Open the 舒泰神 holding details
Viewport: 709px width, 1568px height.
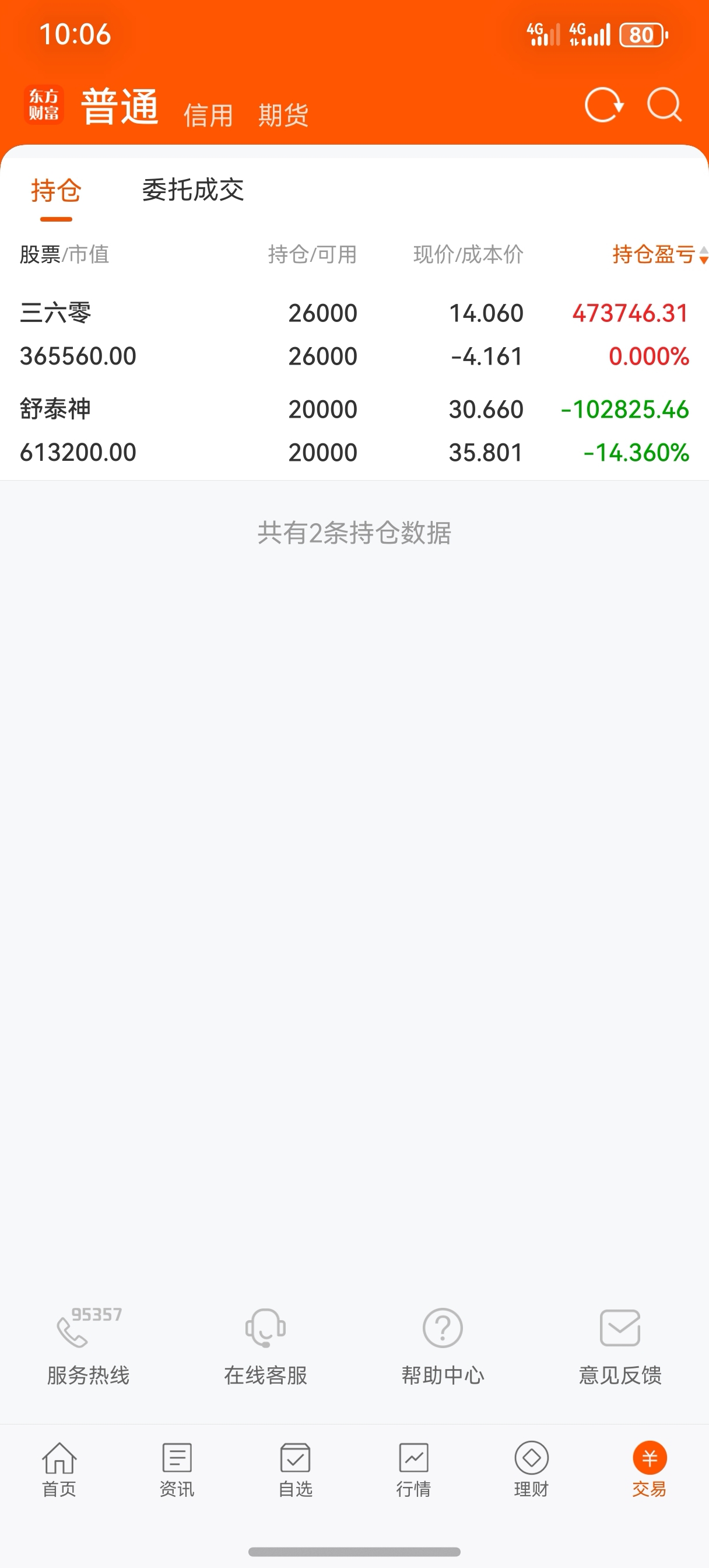[x=55, y=409]
